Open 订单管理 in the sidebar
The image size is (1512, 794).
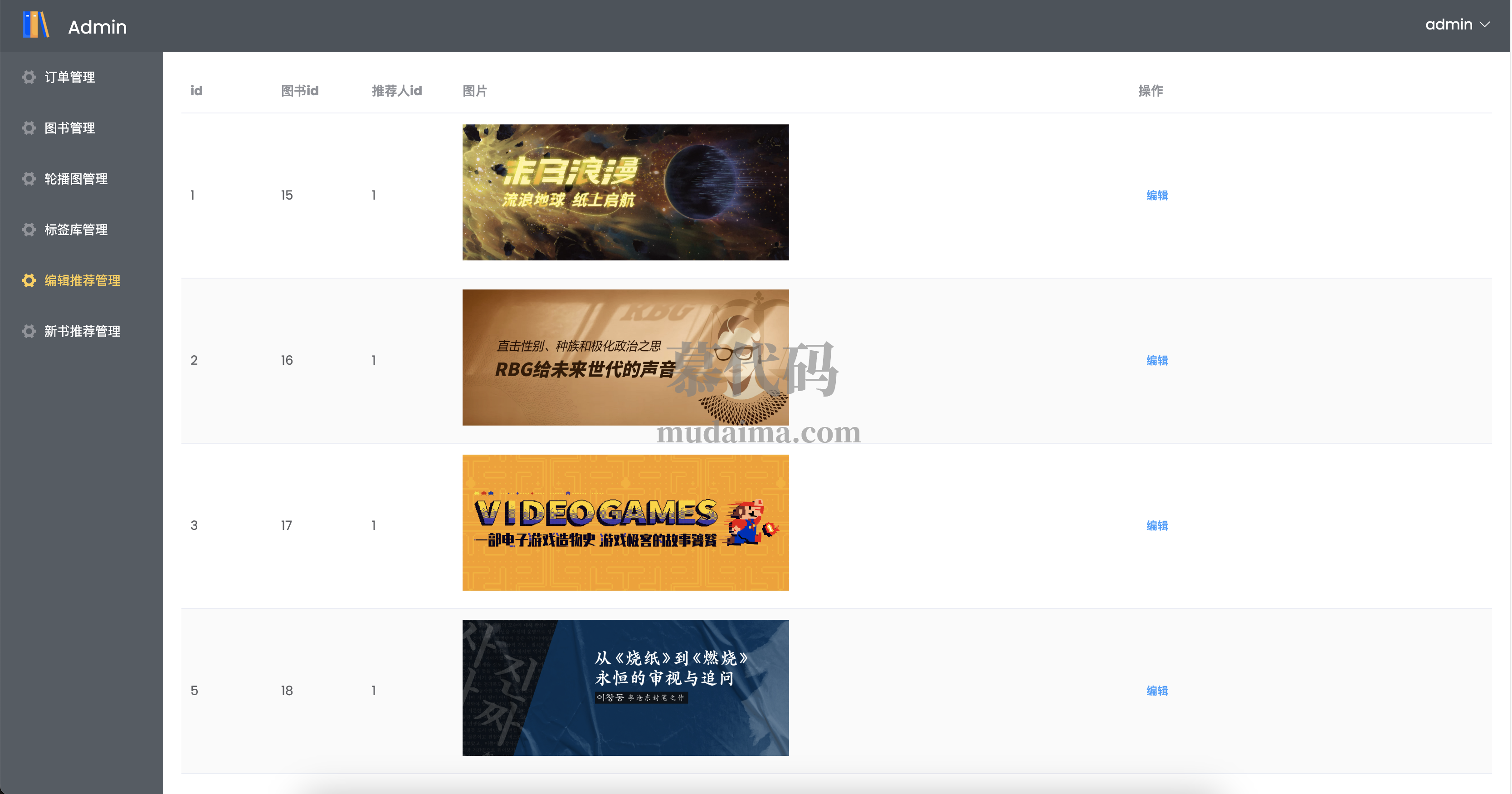coord(69,77)
